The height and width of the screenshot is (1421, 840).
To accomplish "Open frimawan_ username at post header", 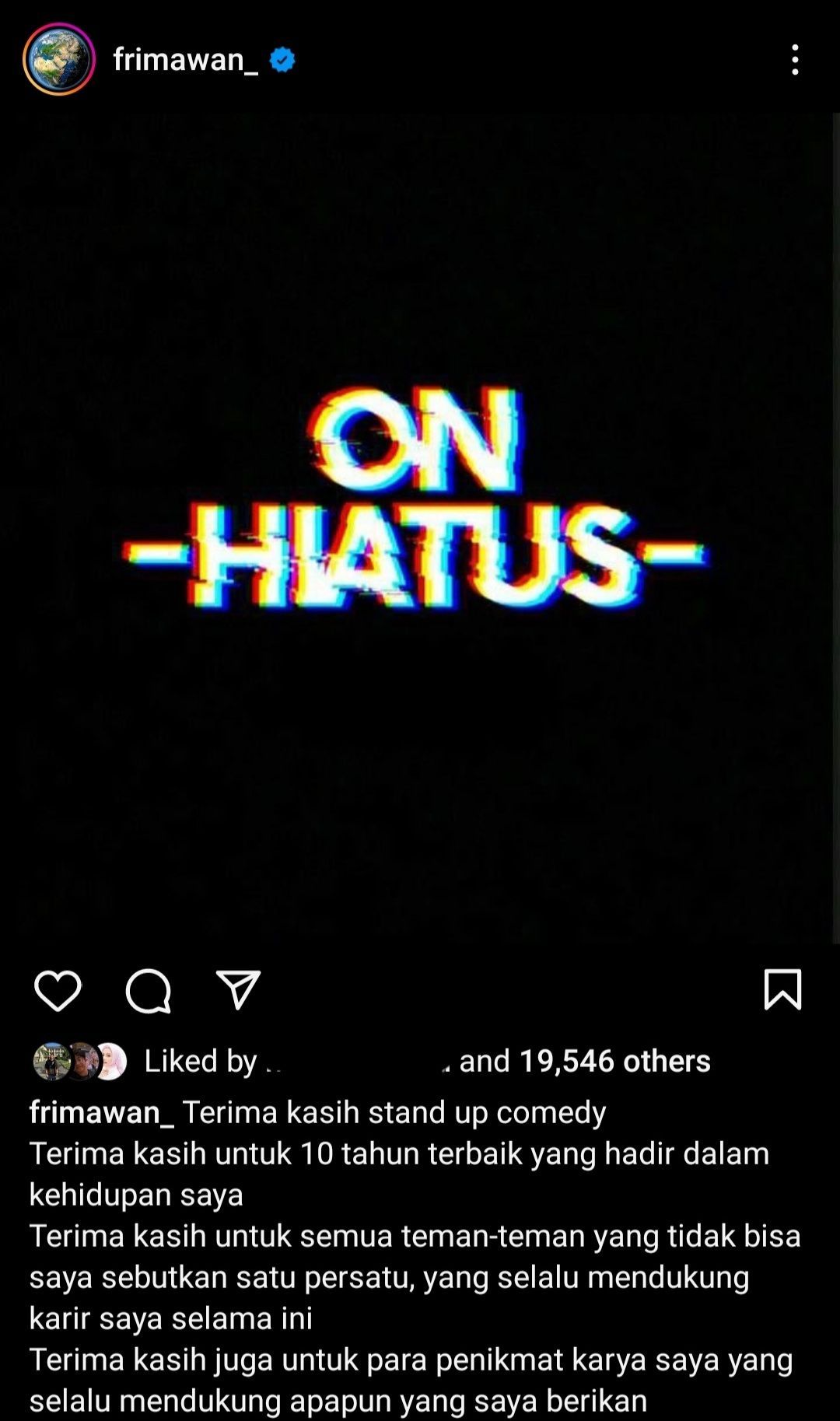I will [185, 60].
